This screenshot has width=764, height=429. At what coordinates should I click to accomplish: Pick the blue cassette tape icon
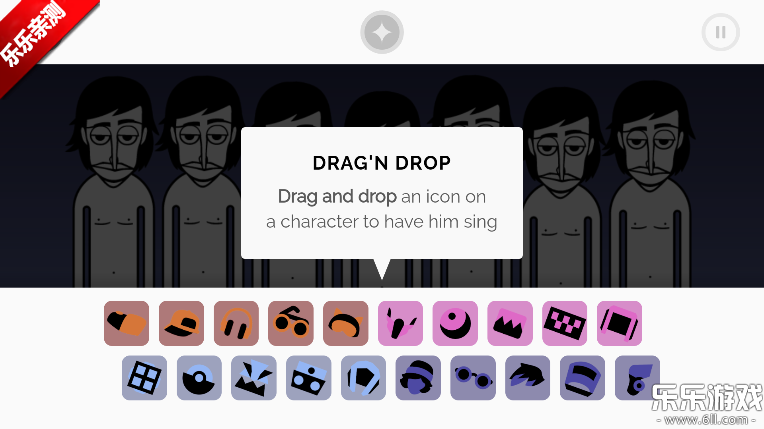coord(308,378)
